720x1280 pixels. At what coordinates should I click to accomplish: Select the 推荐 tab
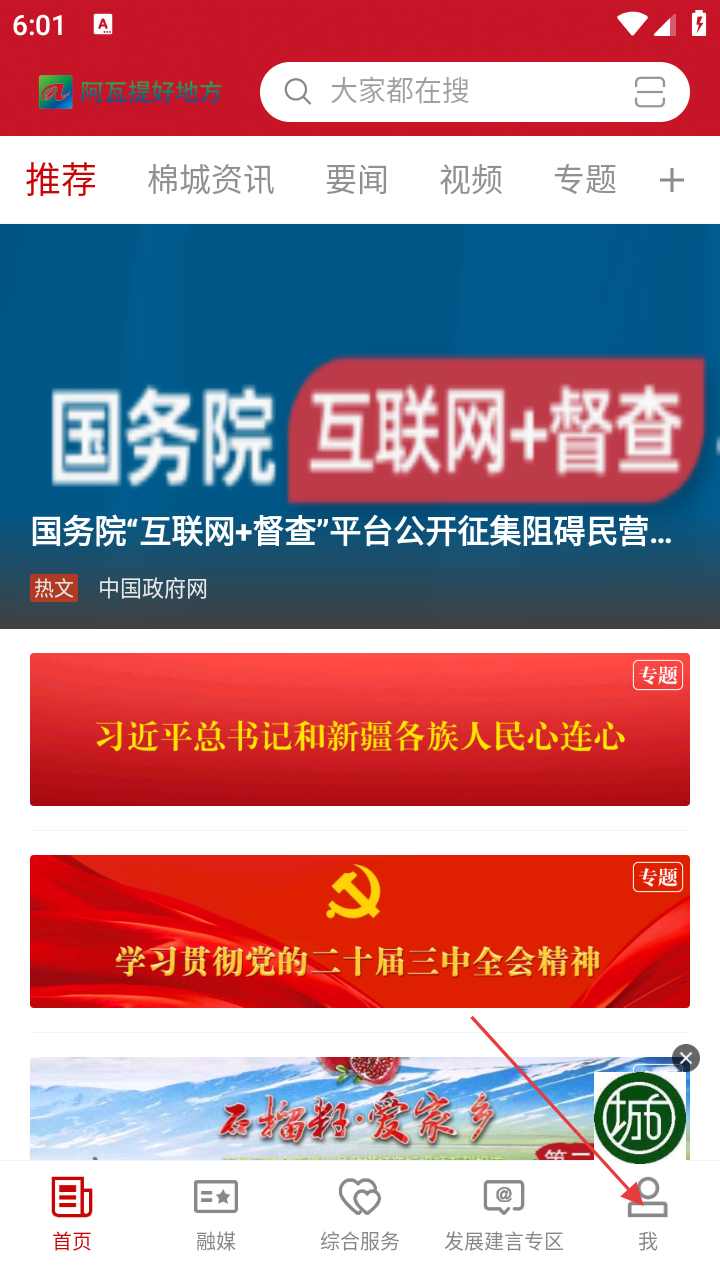[x=61, y=180]
